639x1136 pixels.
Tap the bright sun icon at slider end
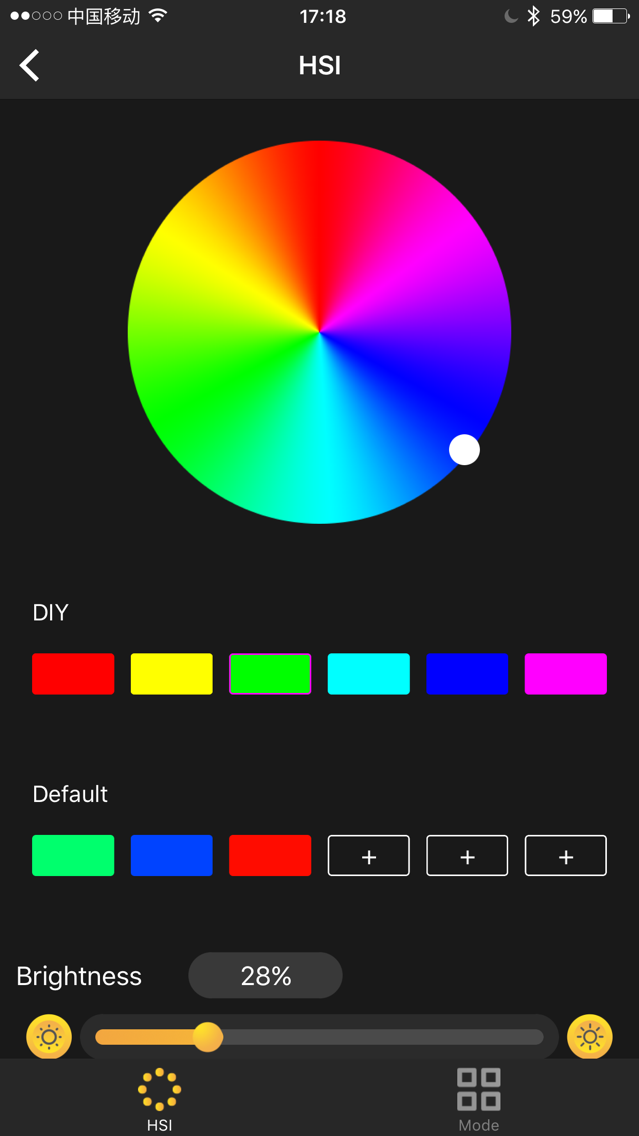590,1037
